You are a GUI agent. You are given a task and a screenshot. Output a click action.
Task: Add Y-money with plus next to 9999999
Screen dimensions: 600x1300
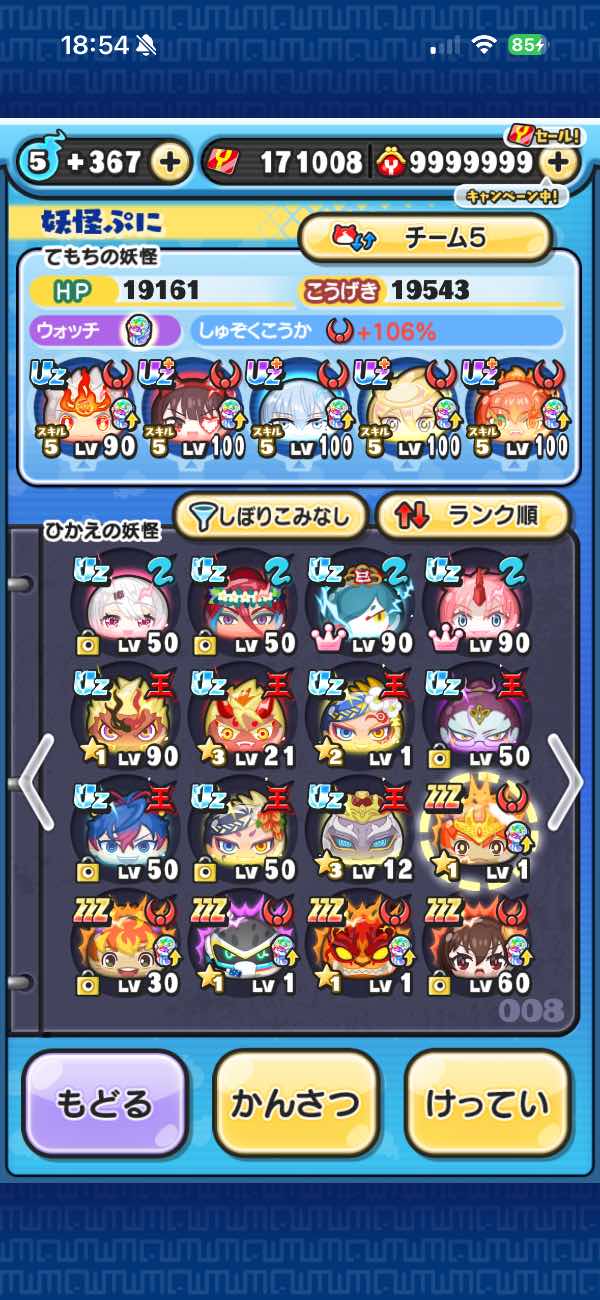[559, 162]
